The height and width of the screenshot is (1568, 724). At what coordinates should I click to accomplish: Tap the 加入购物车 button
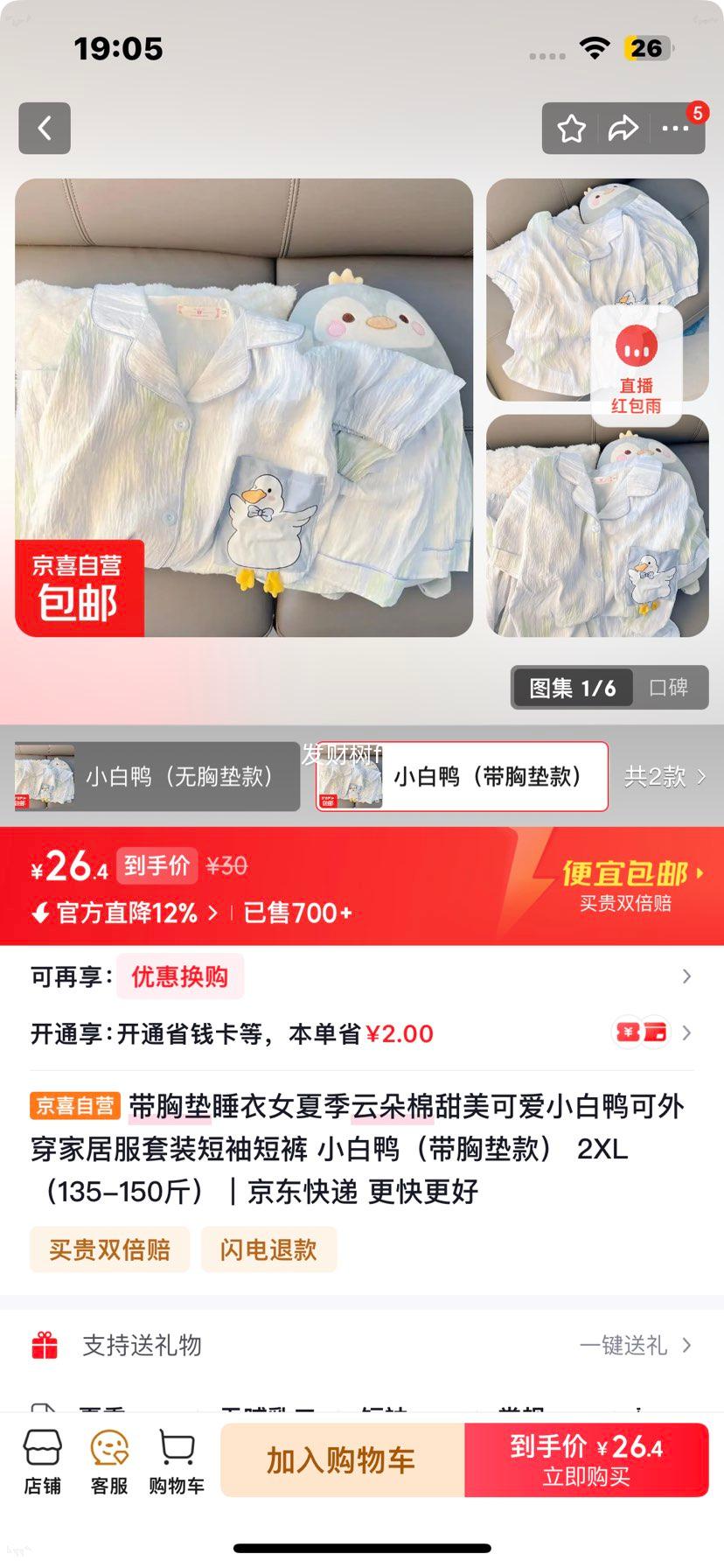345,1461
